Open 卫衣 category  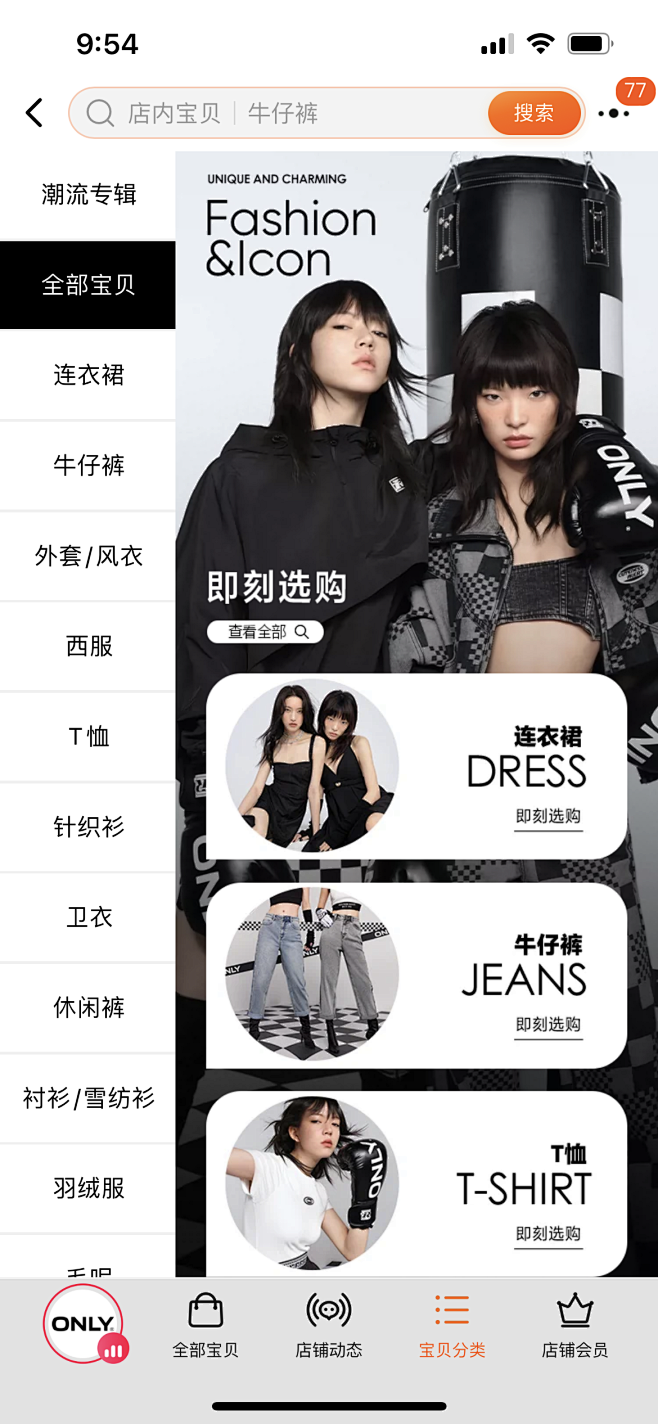click(x=88, y=917)
